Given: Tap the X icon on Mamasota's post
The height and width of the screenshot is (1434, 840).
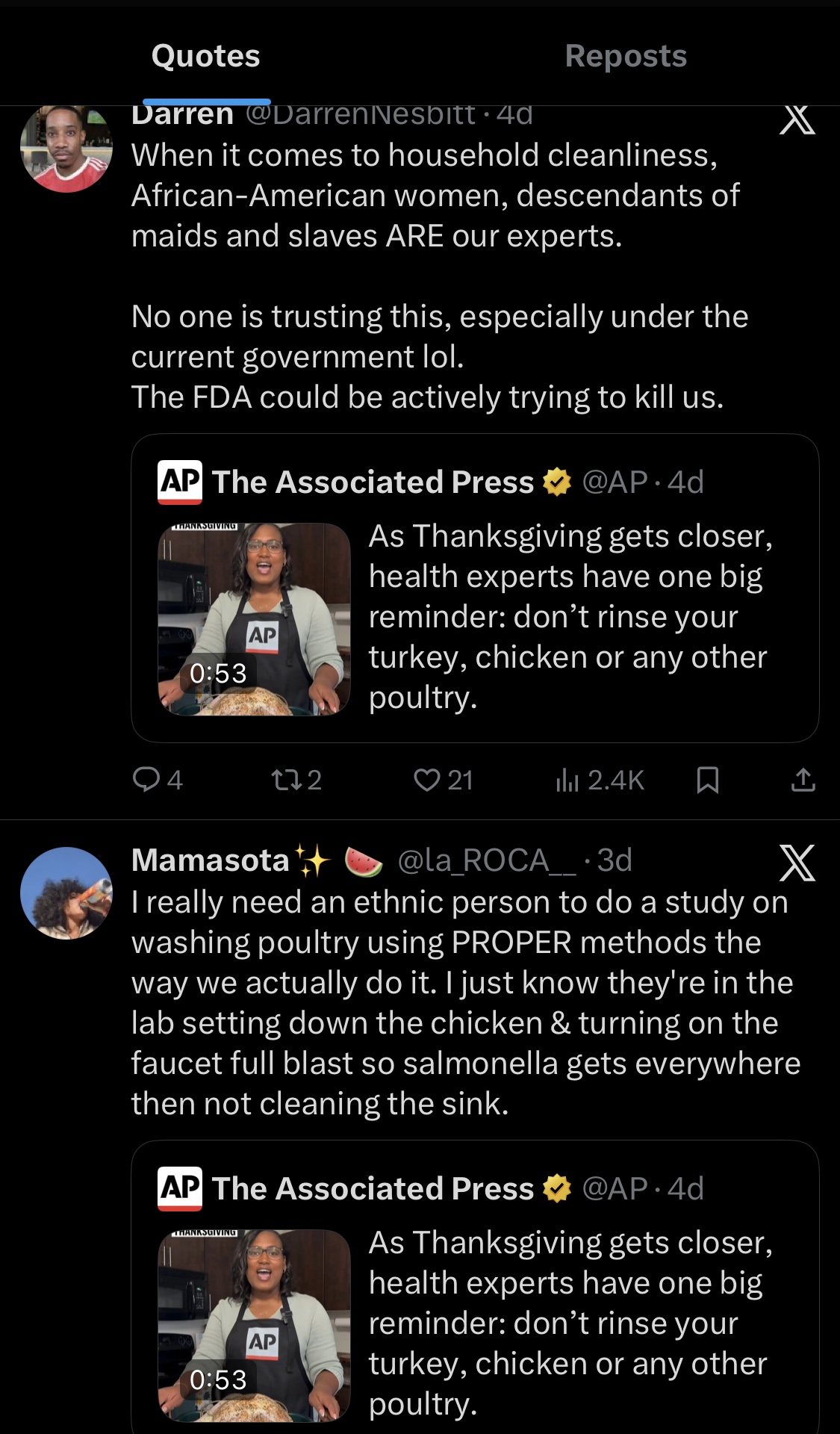Looking at the screenshot, I should point(797,863).
